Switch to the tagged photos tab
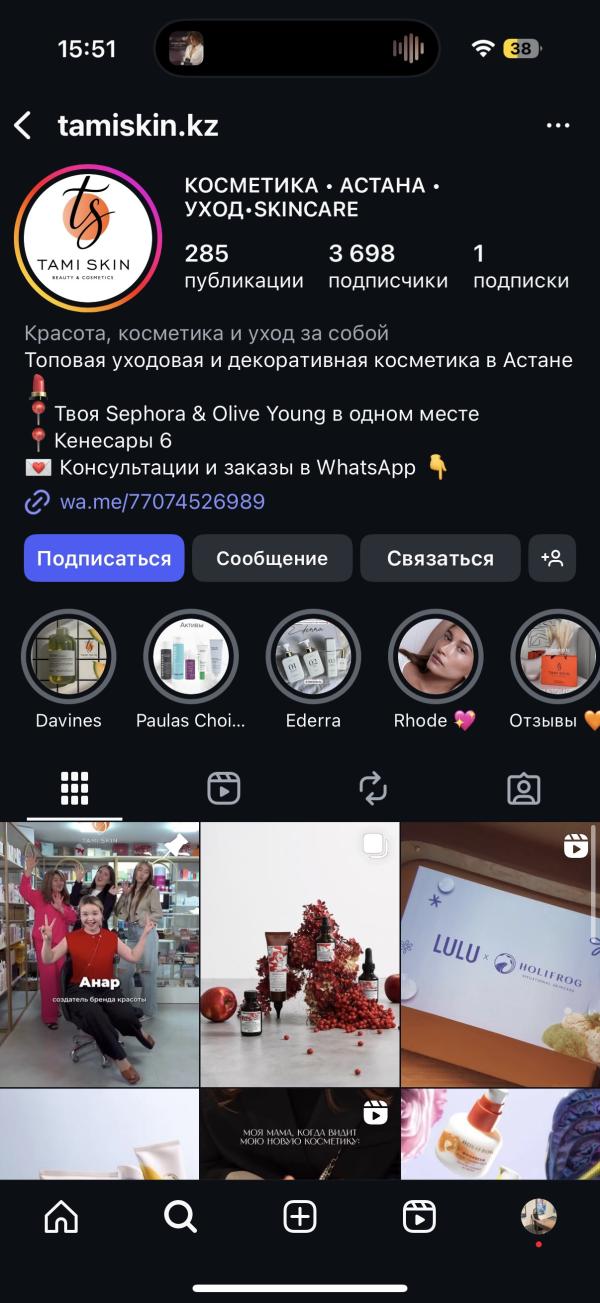 point(523,789)
